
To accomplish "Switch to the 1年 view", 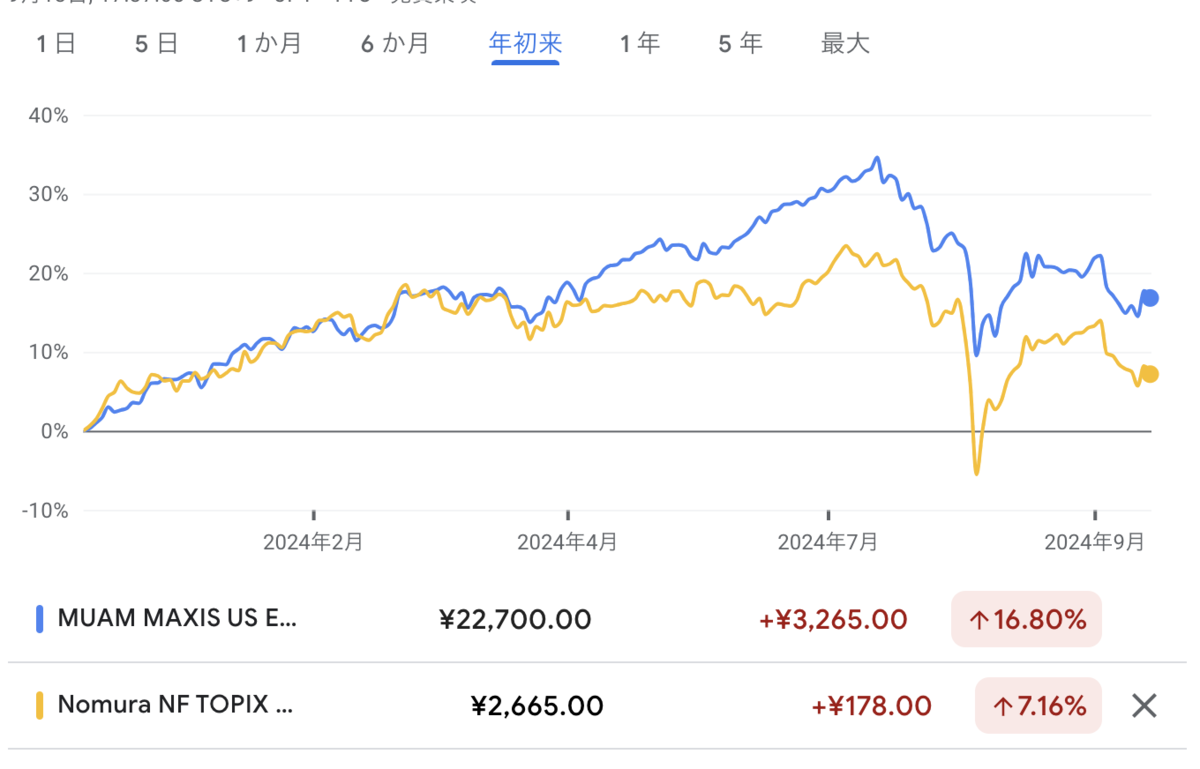I will pos(640,43).
